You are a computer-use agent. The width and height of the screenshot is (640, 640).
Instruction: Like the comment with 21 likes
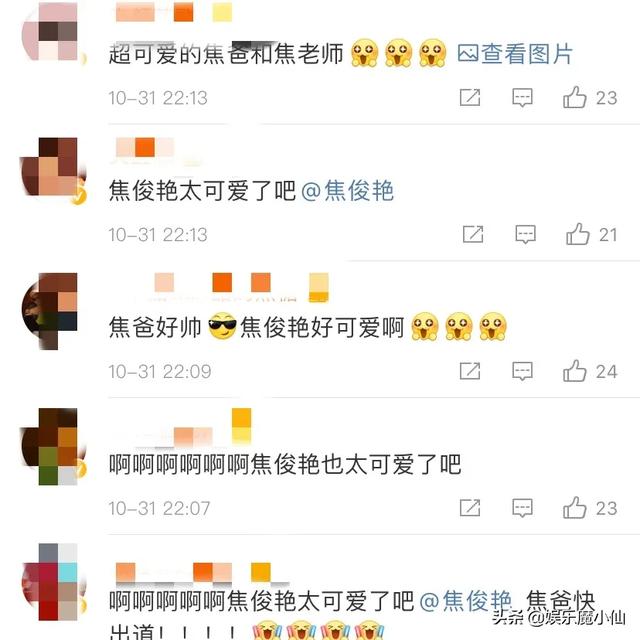point(577,235)
